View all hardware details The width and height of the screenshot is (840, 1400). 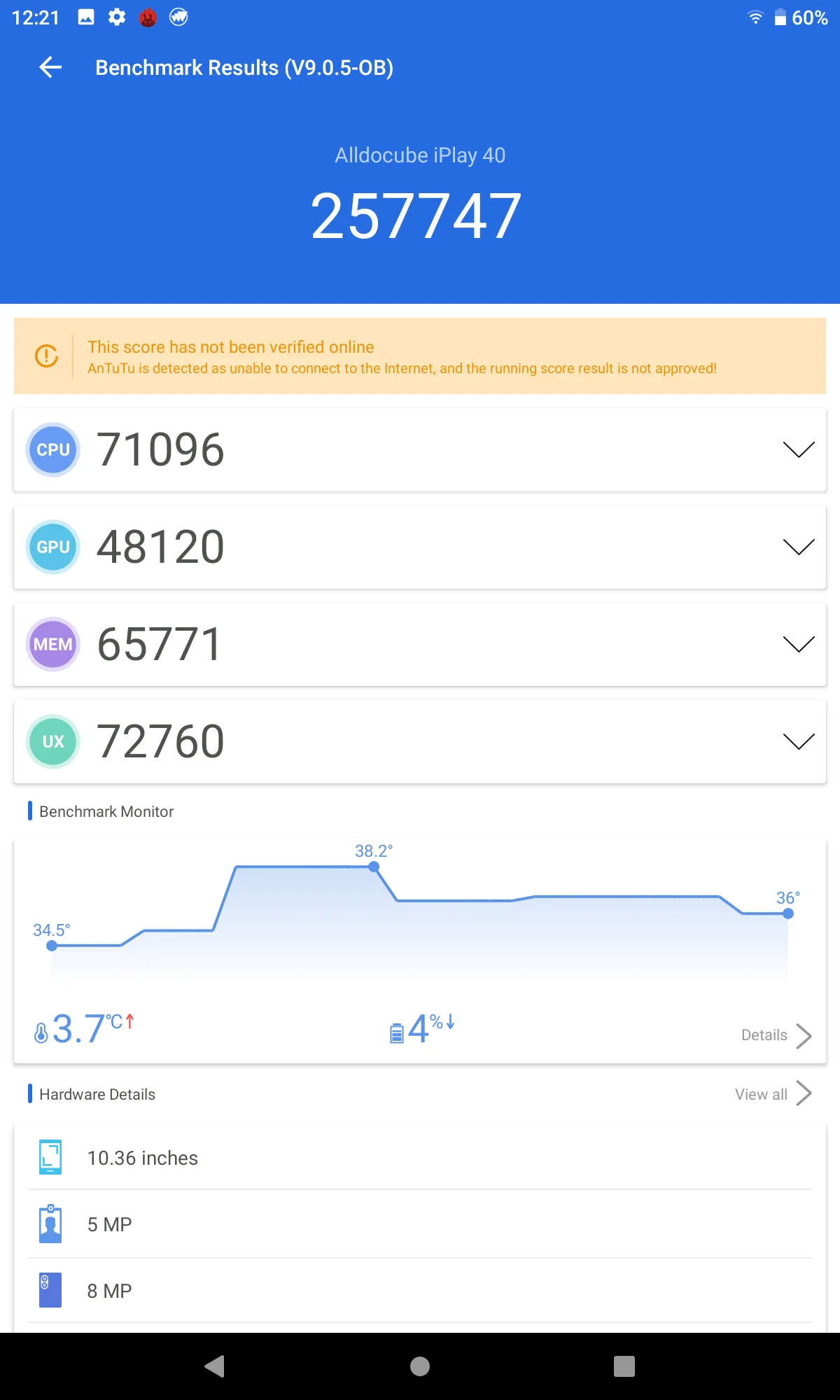pyautogui.click(x=773, y=1094)
